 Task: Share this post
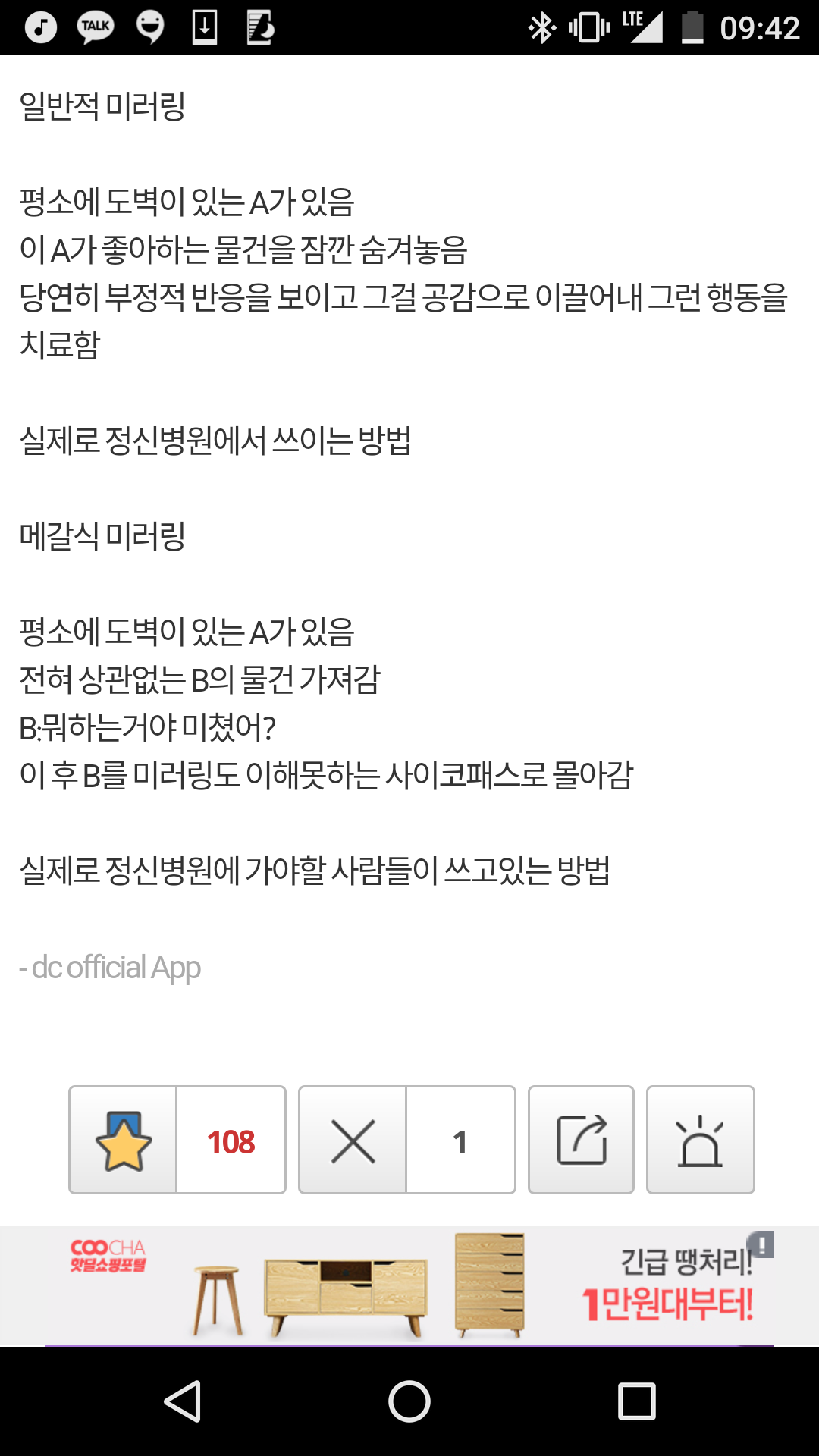coord(581,1140)
